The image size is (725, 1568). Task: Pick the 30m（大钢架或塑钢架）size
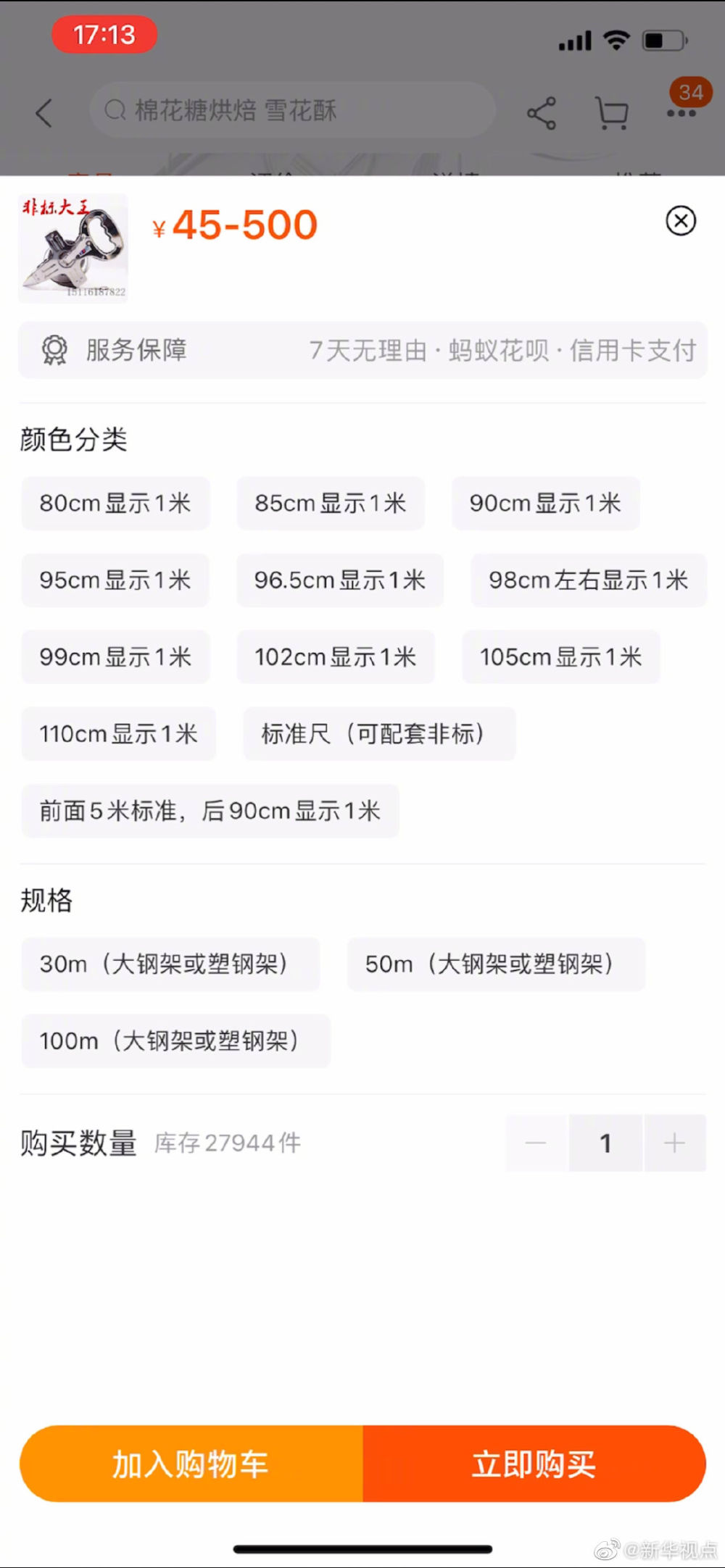(170, 964)
